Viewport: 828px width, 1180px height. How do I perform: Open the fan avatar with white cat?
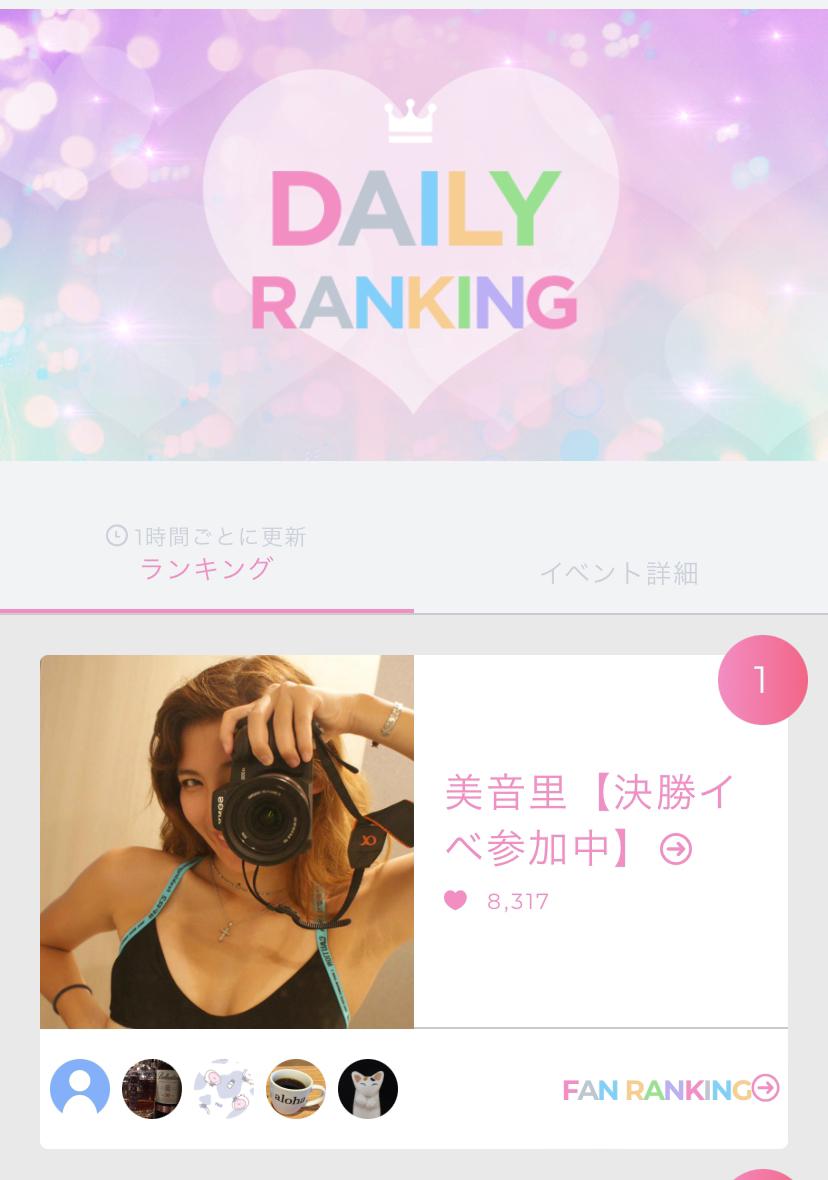click(368, 1089)
